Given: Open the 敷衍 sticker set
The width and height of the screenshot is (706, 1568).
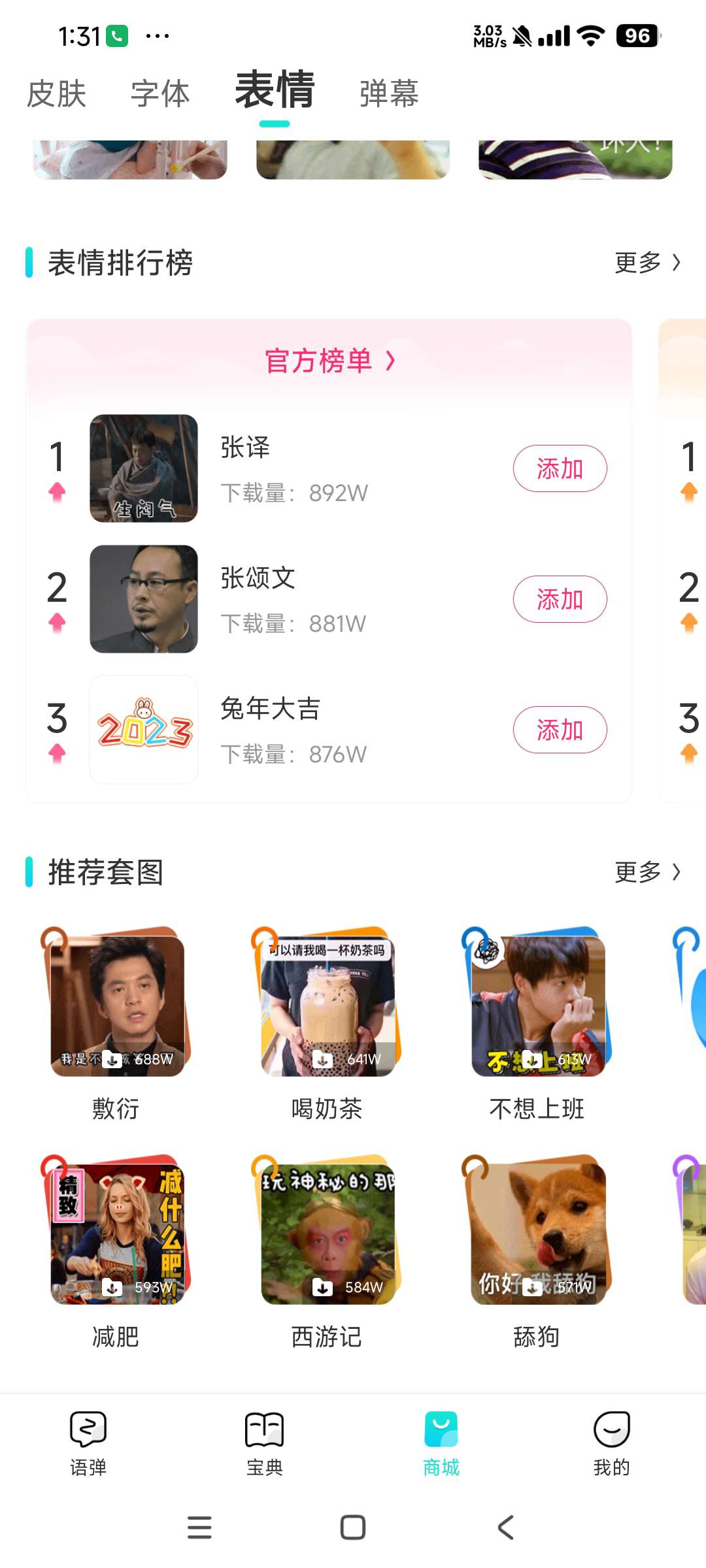Looking at the screenshot, I should [x=116, y=1006].
